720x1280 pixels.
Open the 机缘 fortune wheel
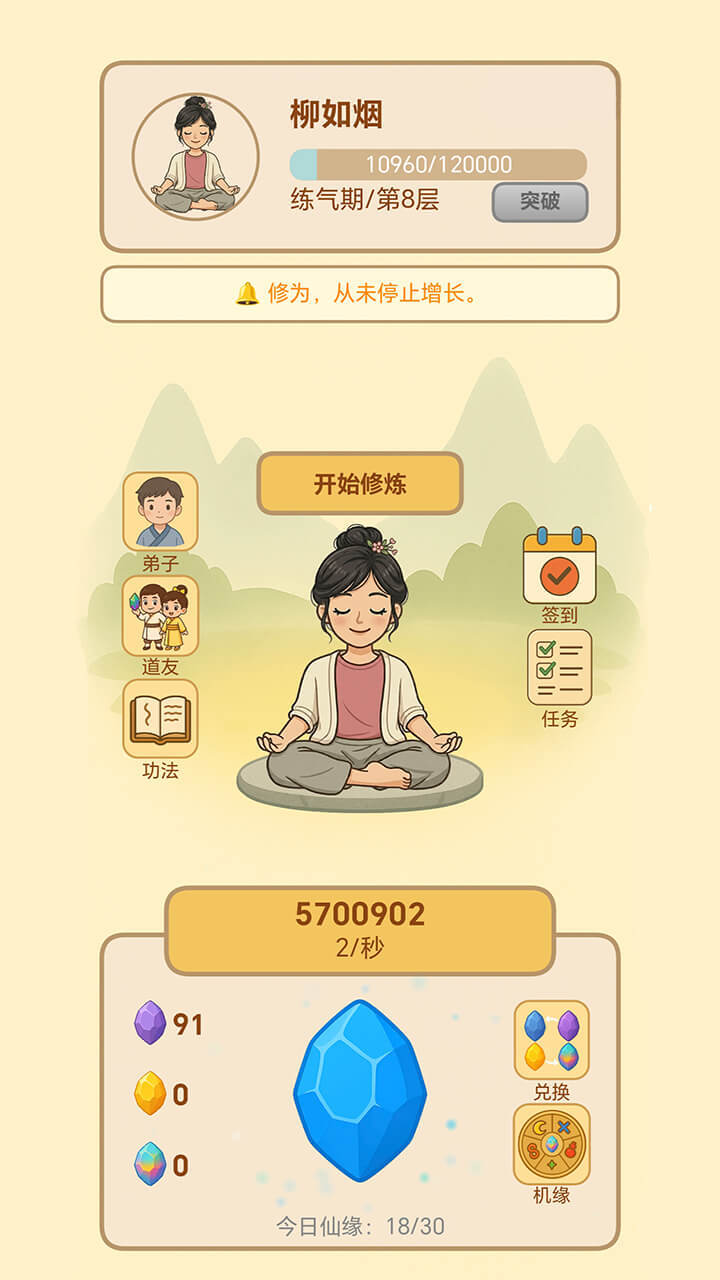[552, 1144]
